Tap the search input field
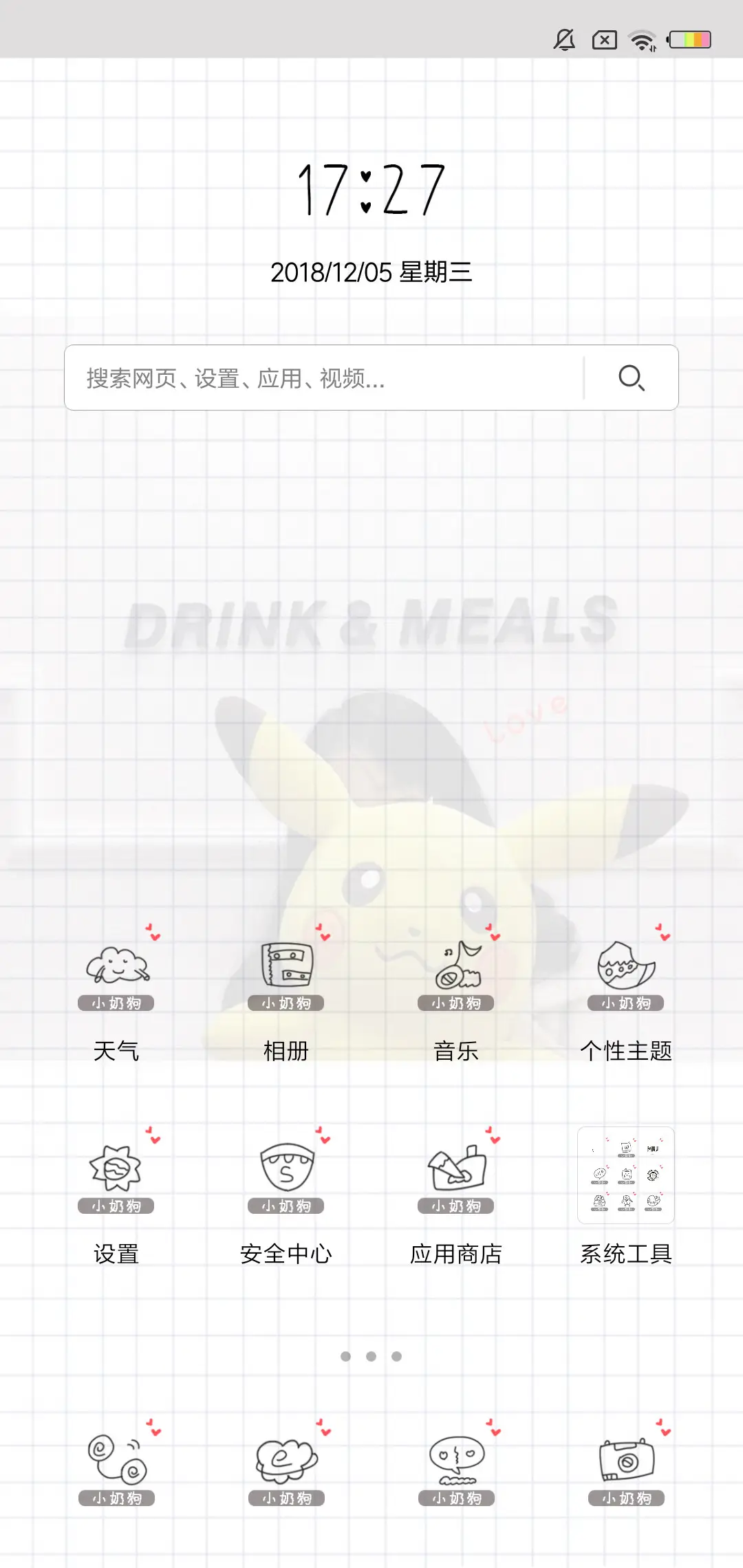This screenshot has height=1568, width=743. (310, 378)
